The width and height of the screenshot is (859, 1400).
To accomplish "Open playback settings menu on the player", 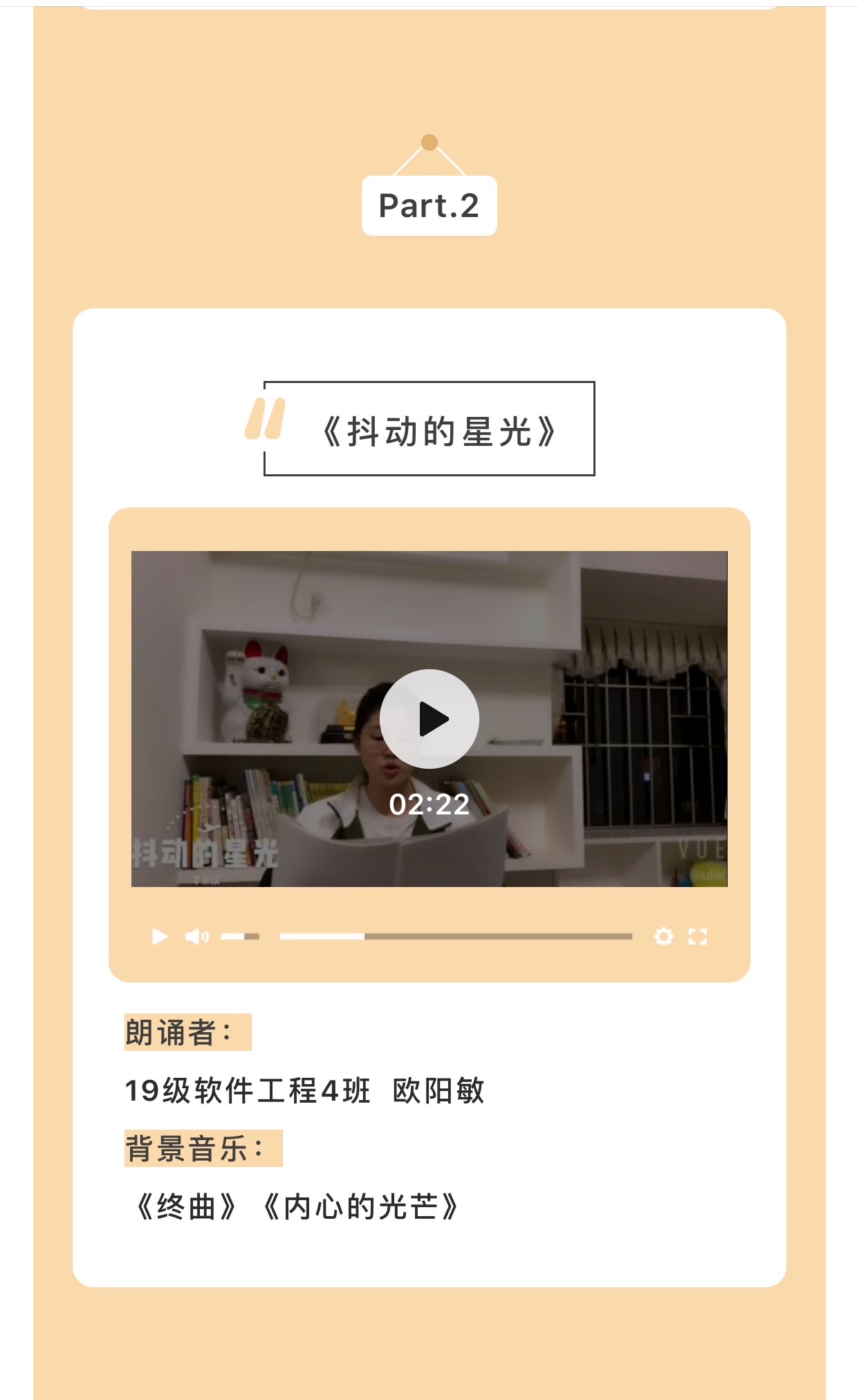I will [x=665, y=937].
